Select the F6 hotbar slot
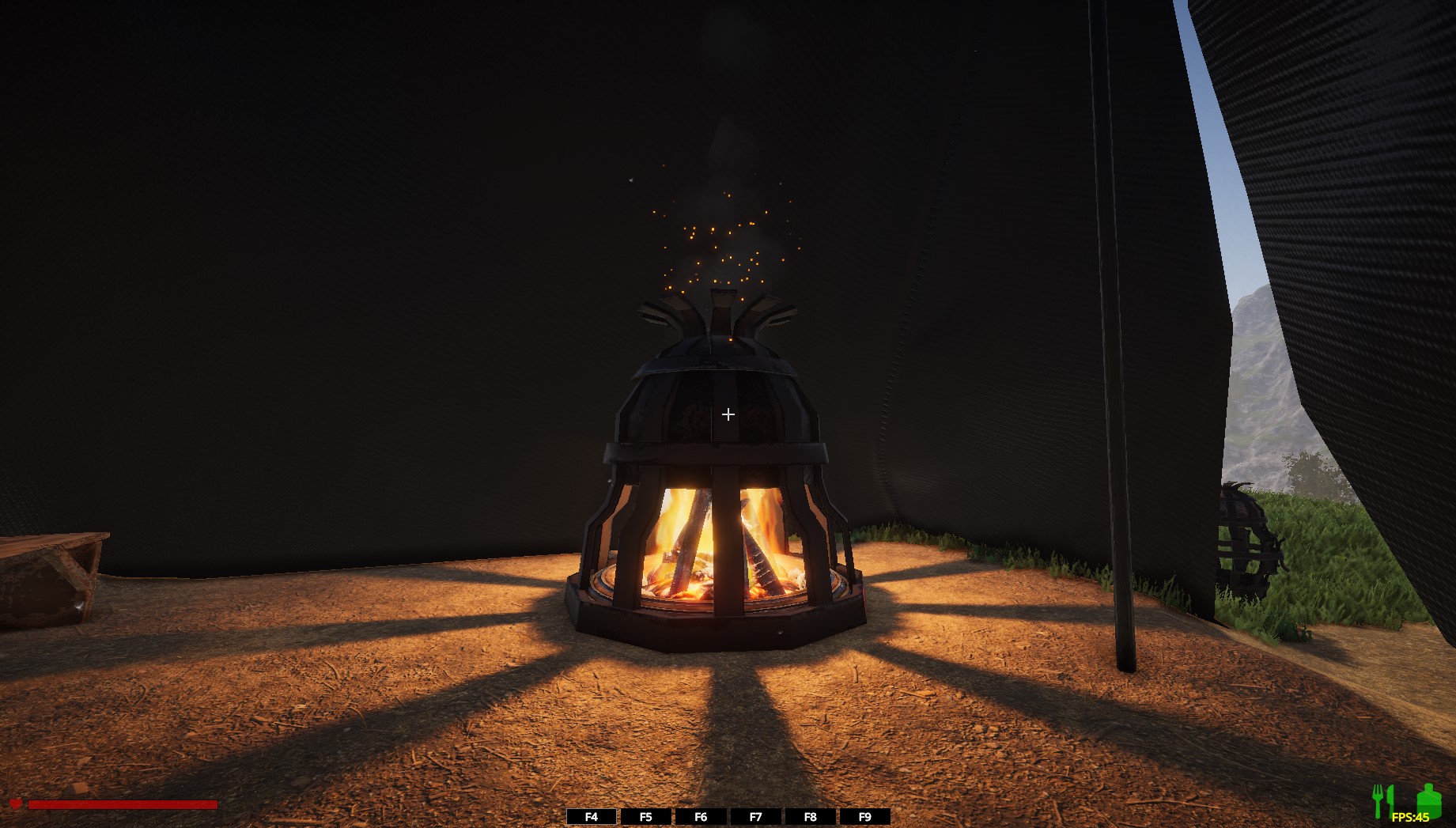This screenshot has width=1456, height=828. 701,817
